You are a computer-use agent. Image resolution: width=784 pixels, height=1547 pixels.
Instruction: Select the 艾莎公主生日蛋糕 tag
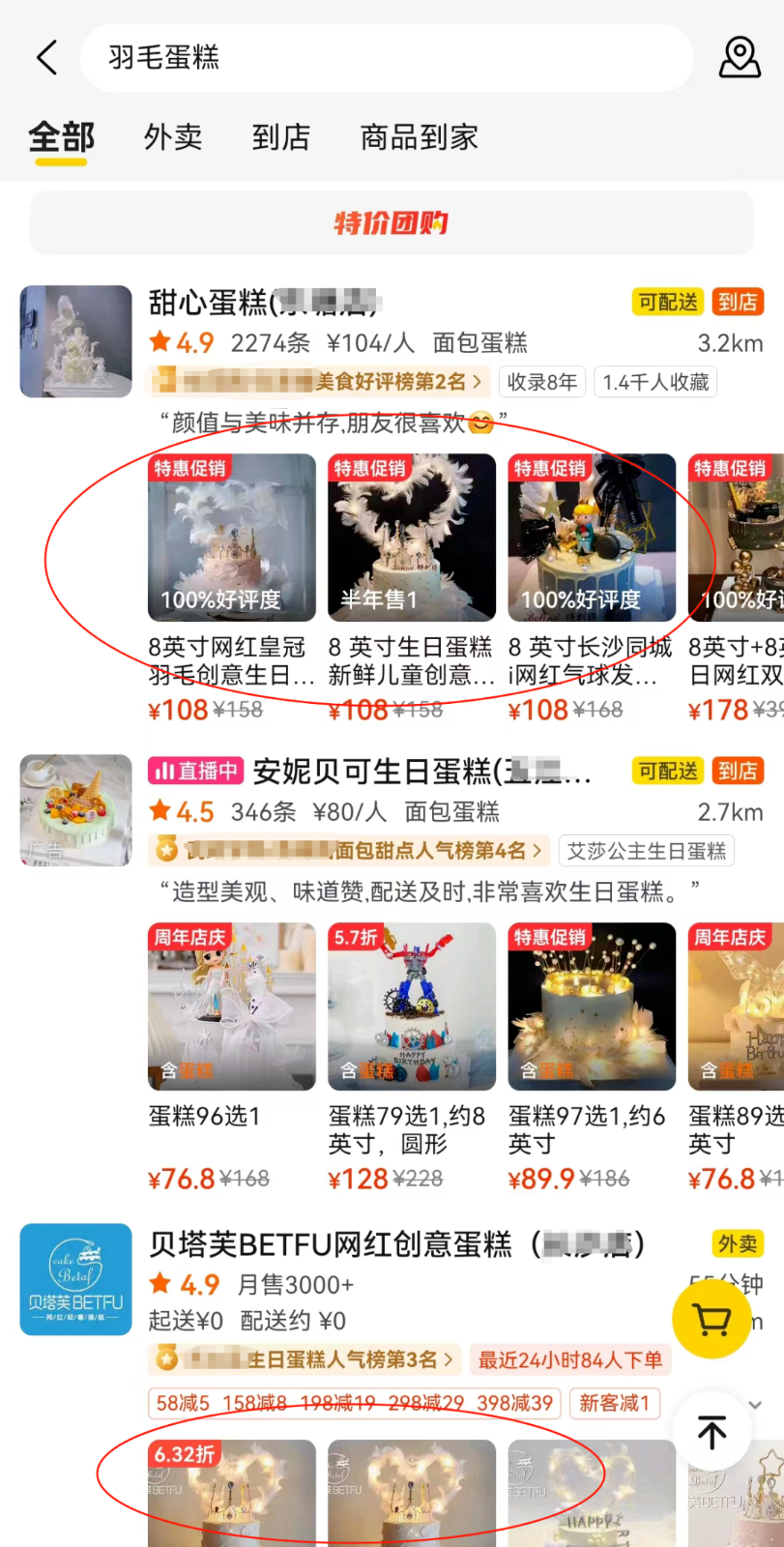pos(646,851)
